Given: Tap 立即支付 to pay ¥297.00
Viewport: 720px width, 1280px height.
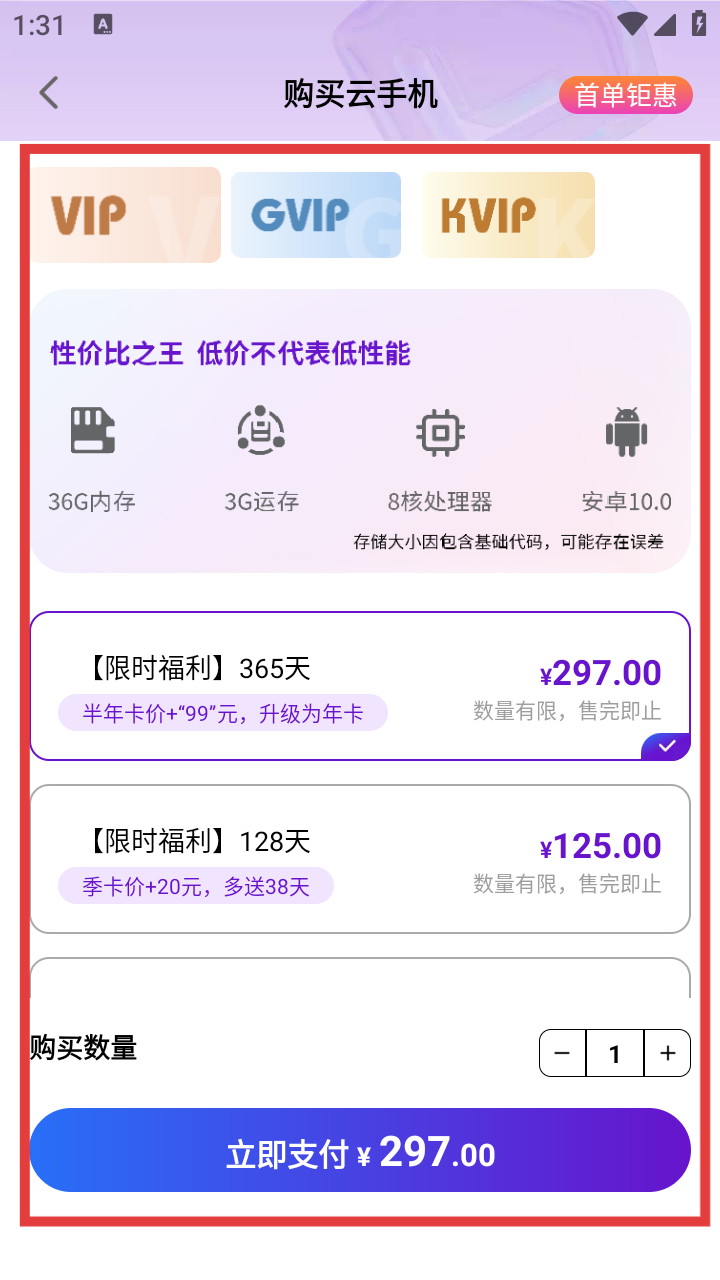Looking at the screenshot, I should click(x=360, y=1150).
